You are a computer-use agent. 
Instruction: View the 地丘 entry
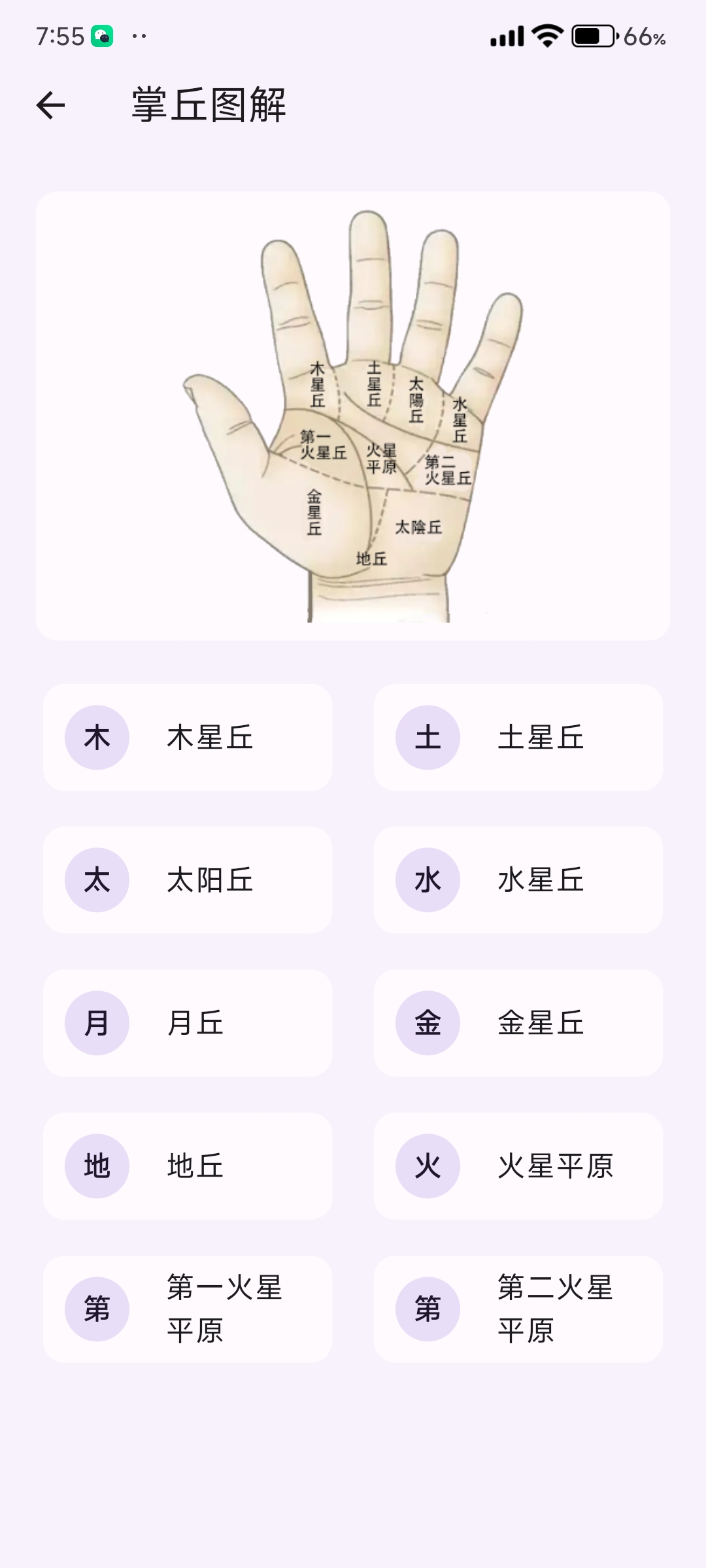tap(188, 1166)
